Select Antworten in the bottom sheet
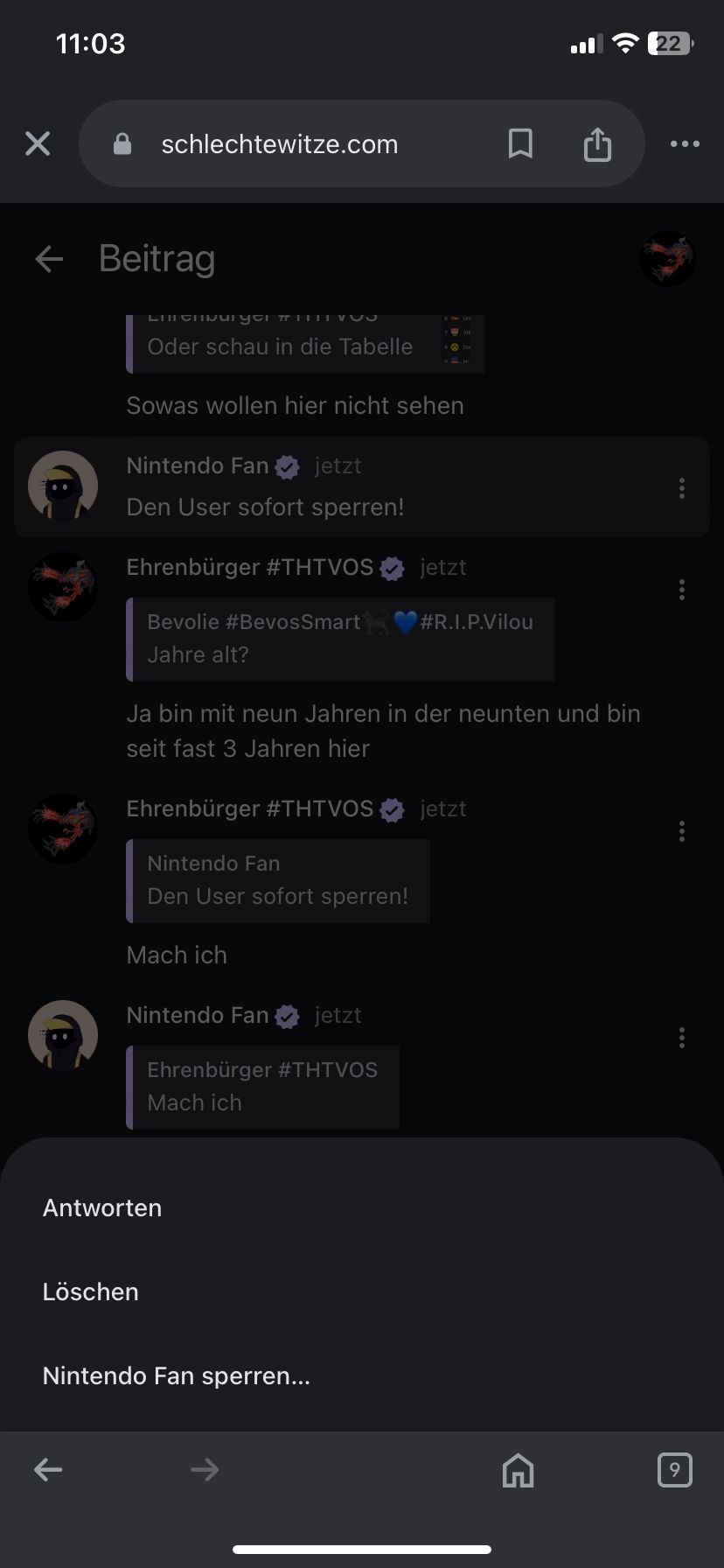 point(102,1207)
